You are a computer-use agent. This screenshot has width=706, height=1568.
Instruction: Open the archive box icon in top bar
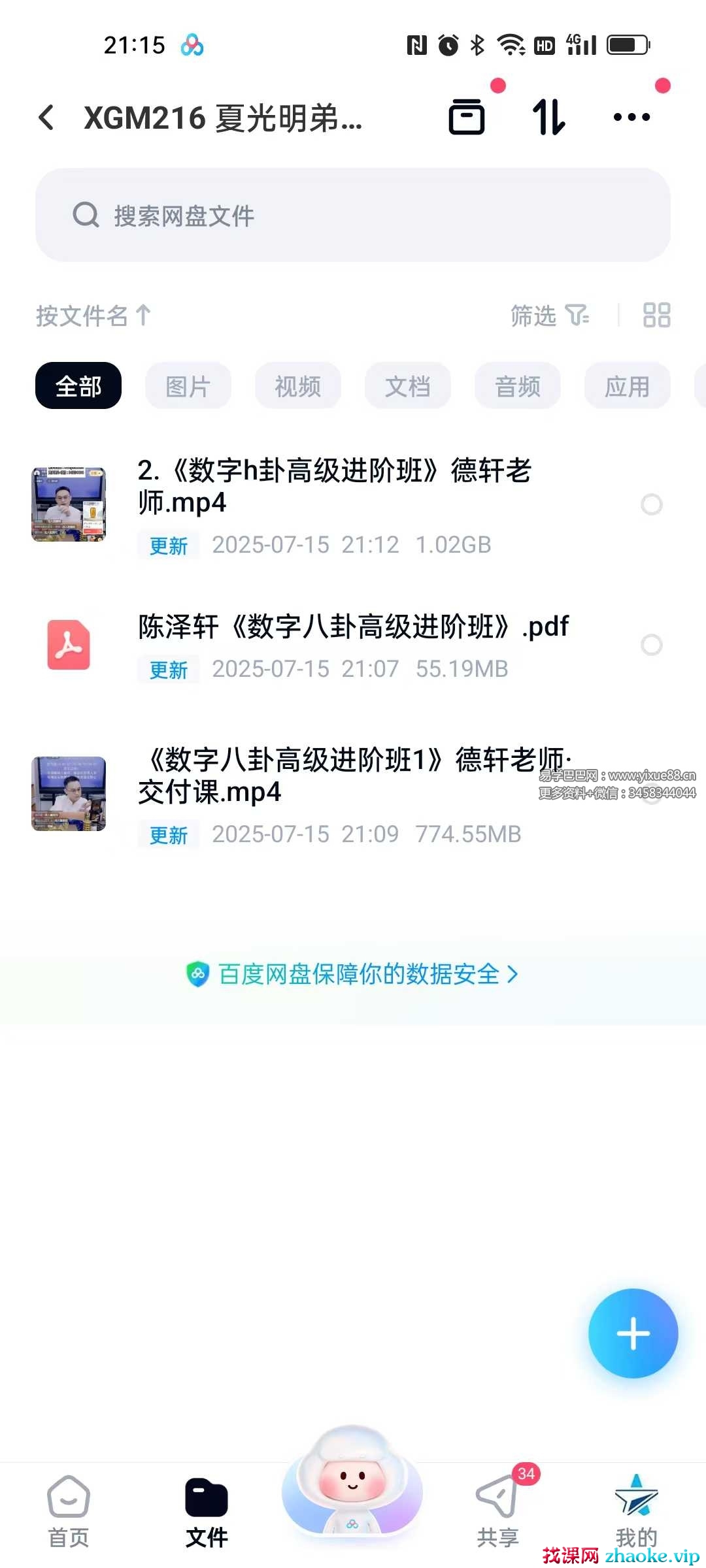pyautogui.click(x=467, y=118)
